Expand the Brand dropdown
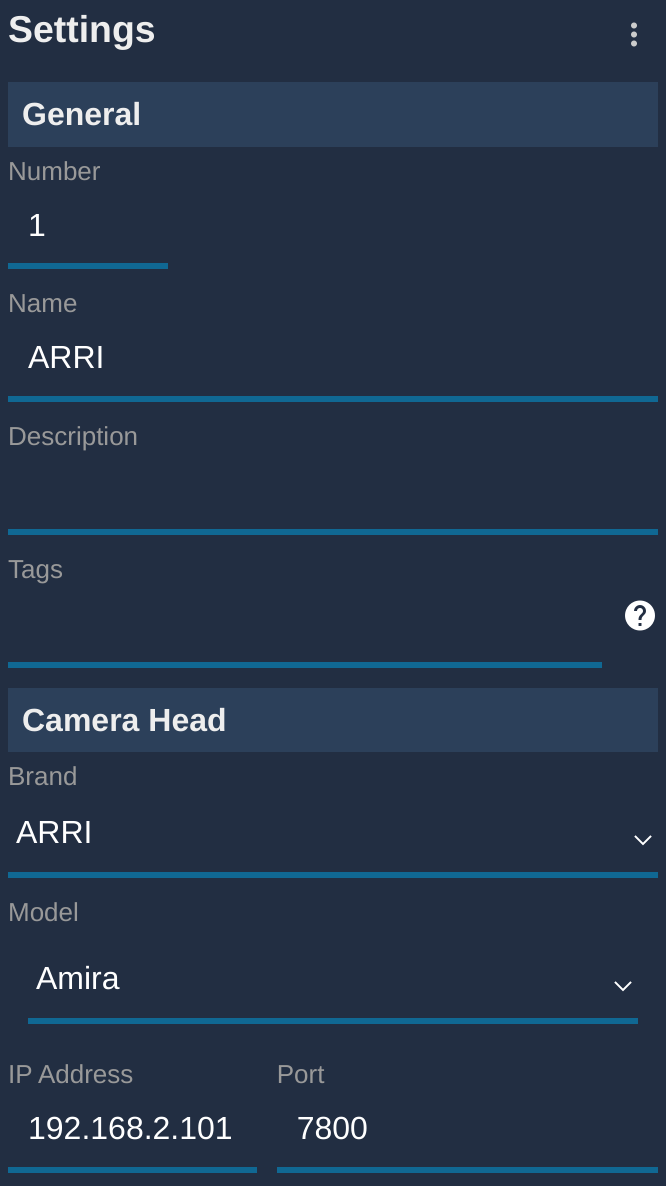The width and height of the screenshot is (666, 1186). tap(333, 835)
